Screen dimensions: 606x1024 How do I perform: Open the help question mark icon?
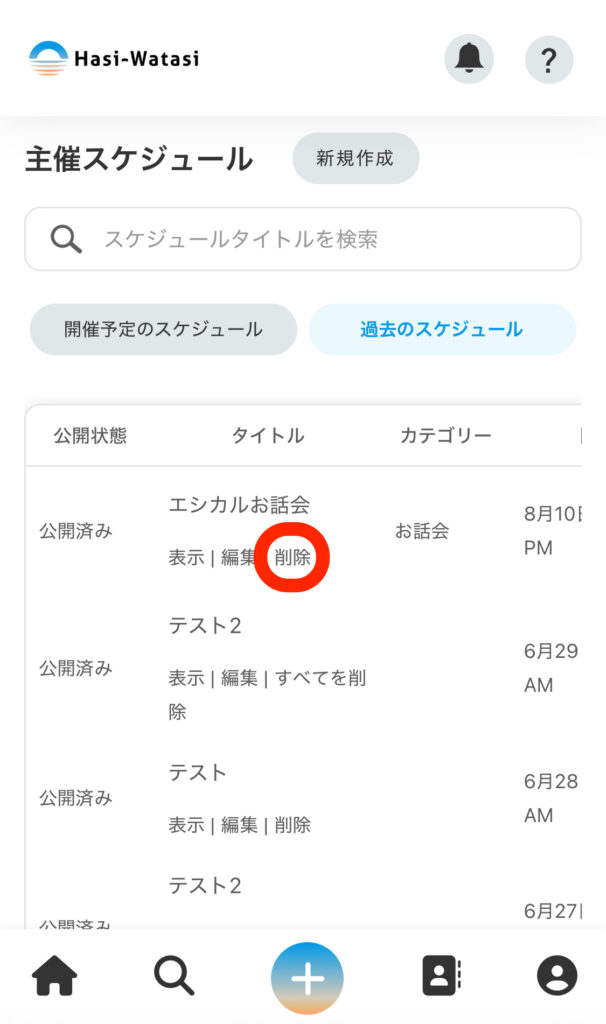tap(549, 60)
